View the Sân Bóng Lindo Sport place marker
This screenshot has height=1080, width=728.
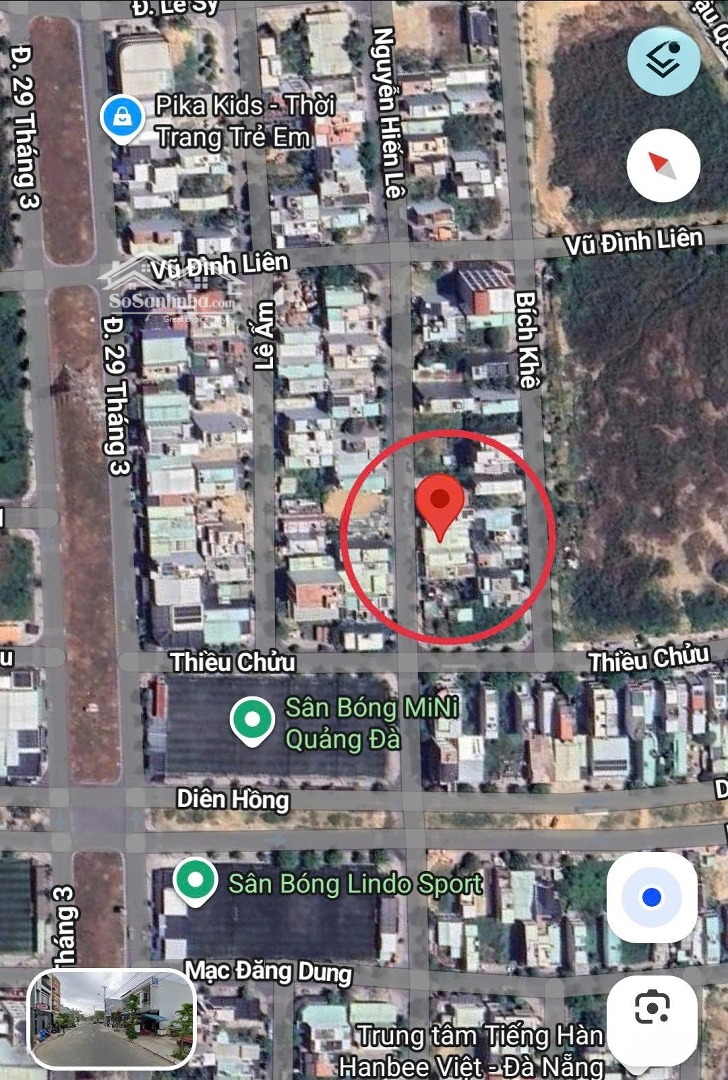click(x=196, y=881)
